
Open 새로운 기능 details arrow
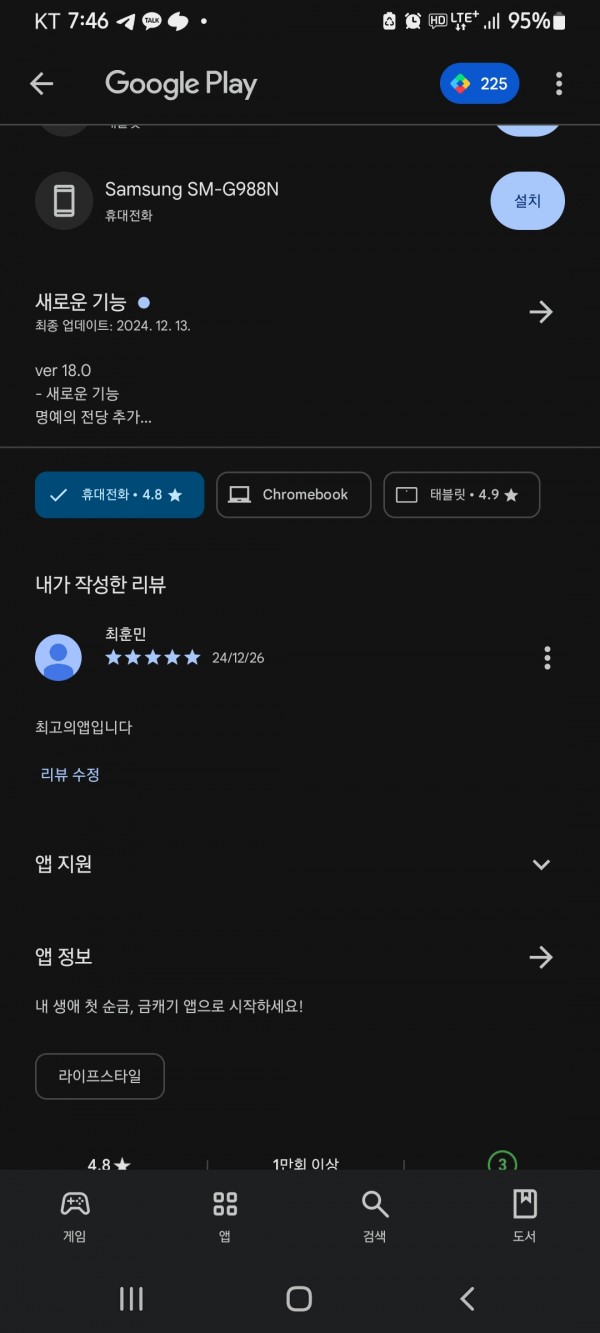click(x=541, y=312)
